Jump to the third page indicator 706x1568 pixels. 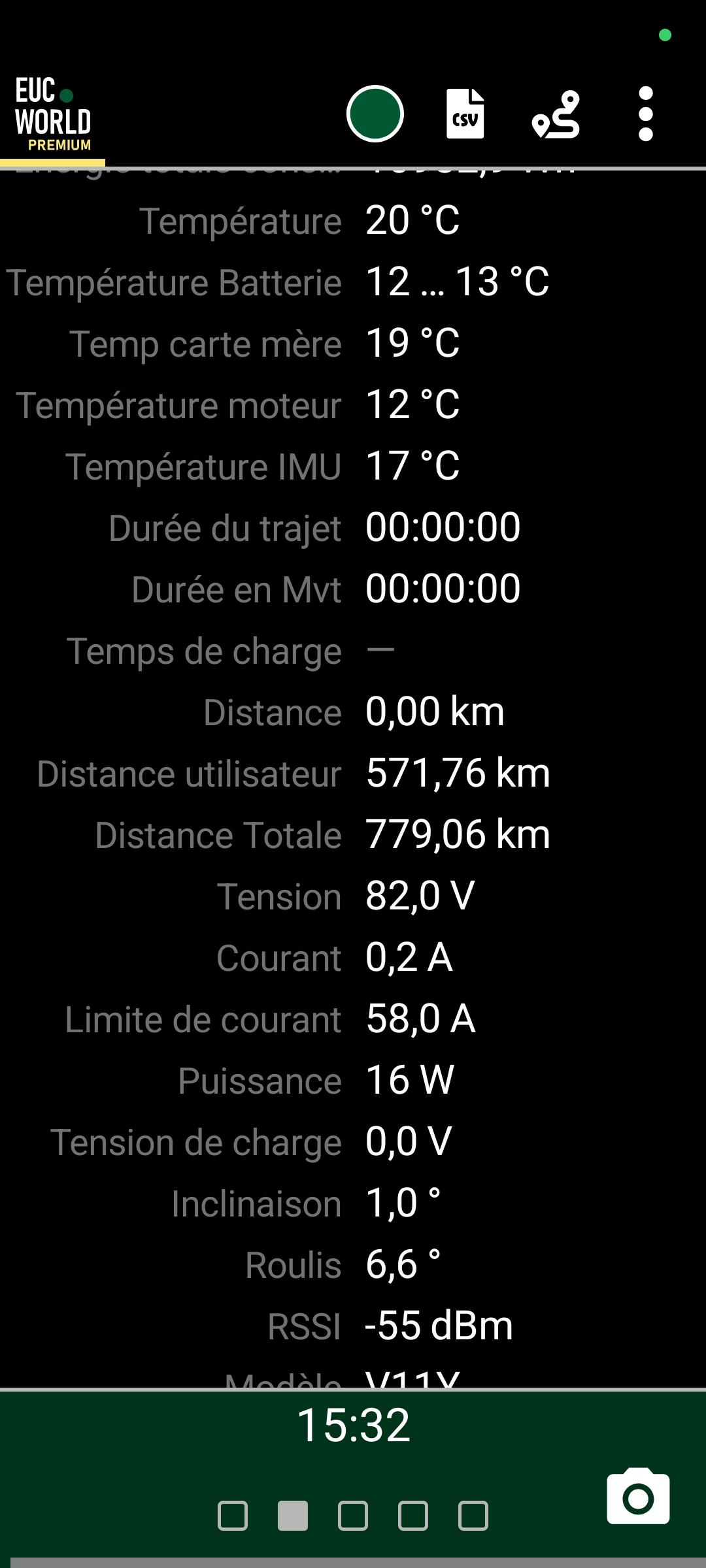353,1516
